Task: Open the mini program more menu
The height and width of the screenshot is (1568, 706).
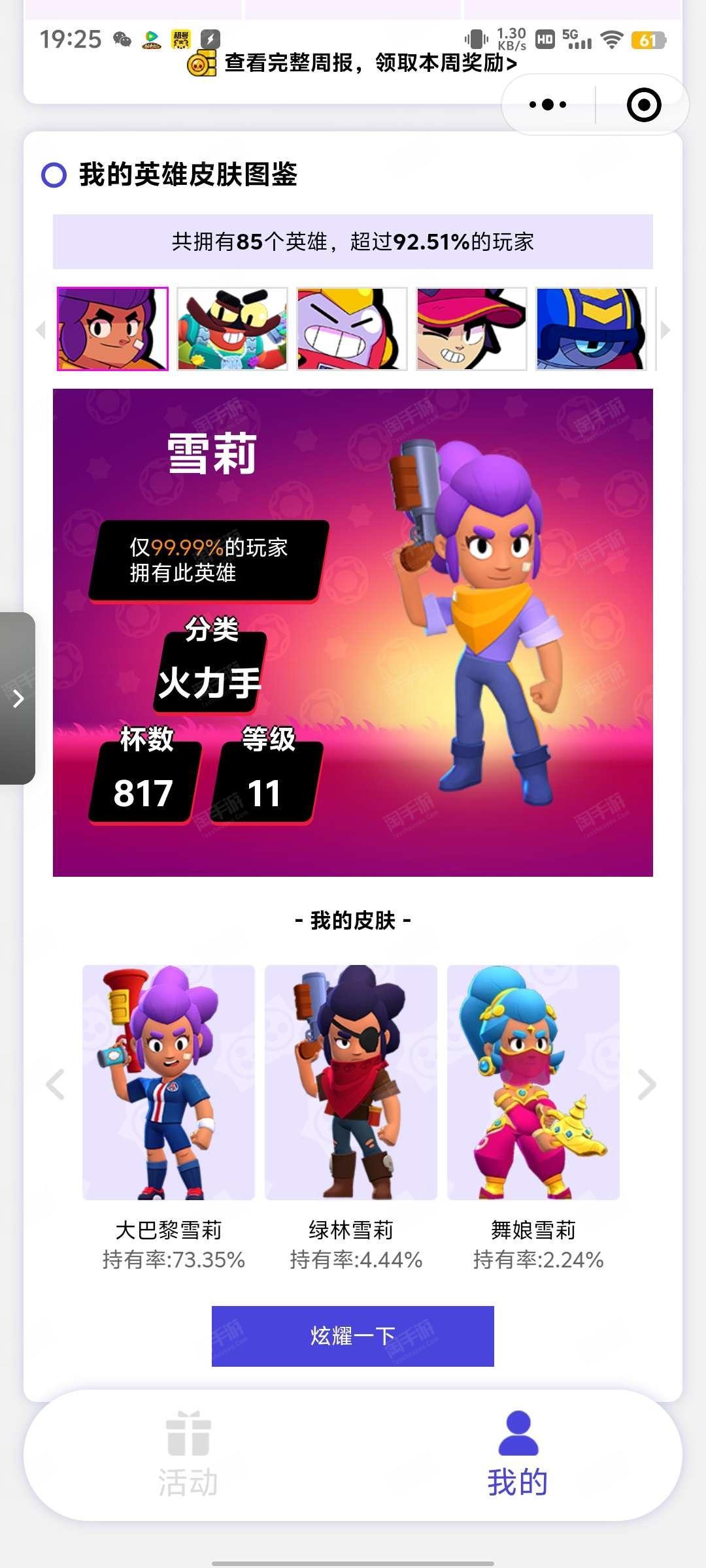Action: pos(548,105)
